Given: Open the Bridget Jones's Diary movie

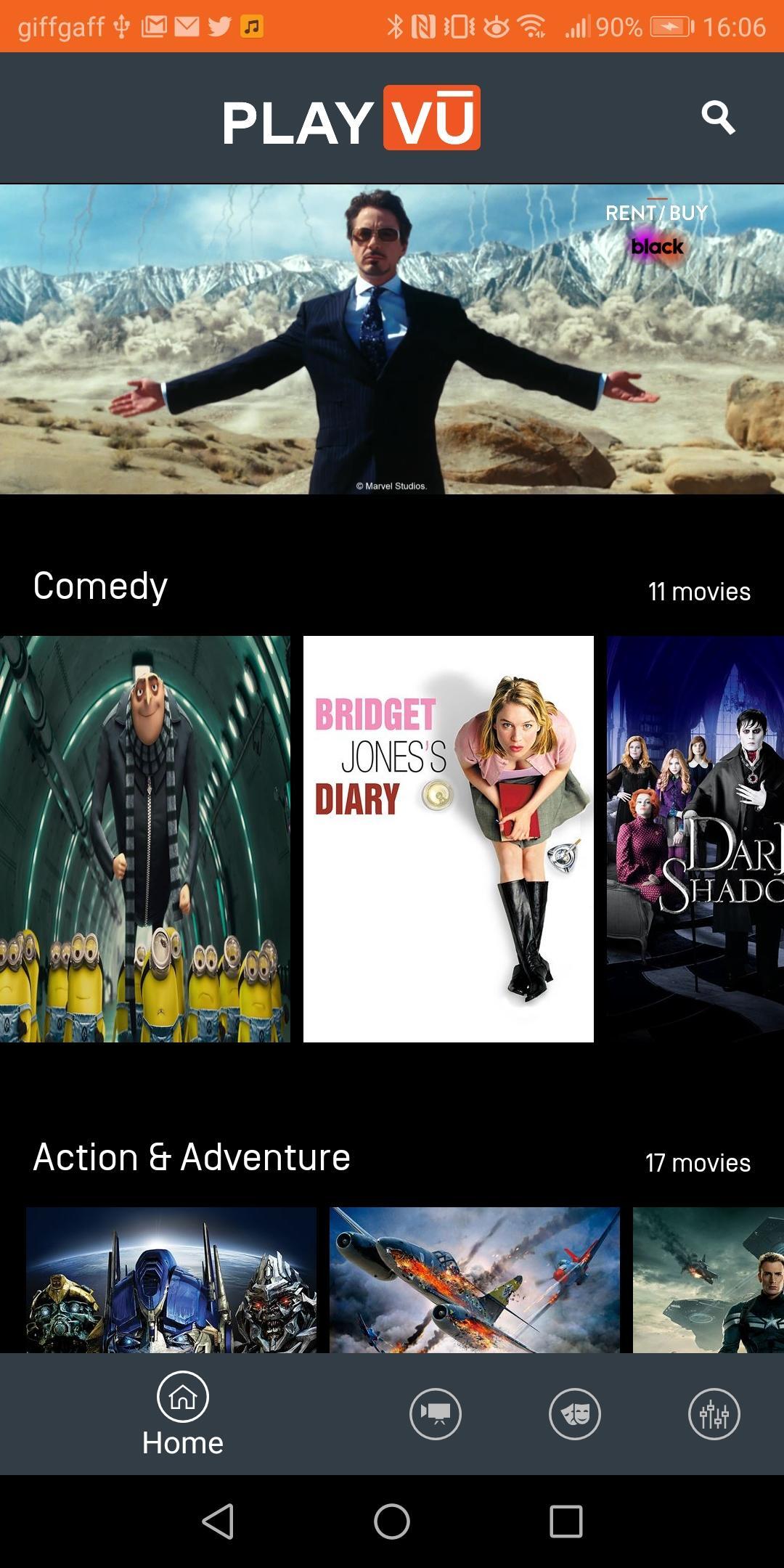Looking at the screenshot, I should (x=448, y=838).
